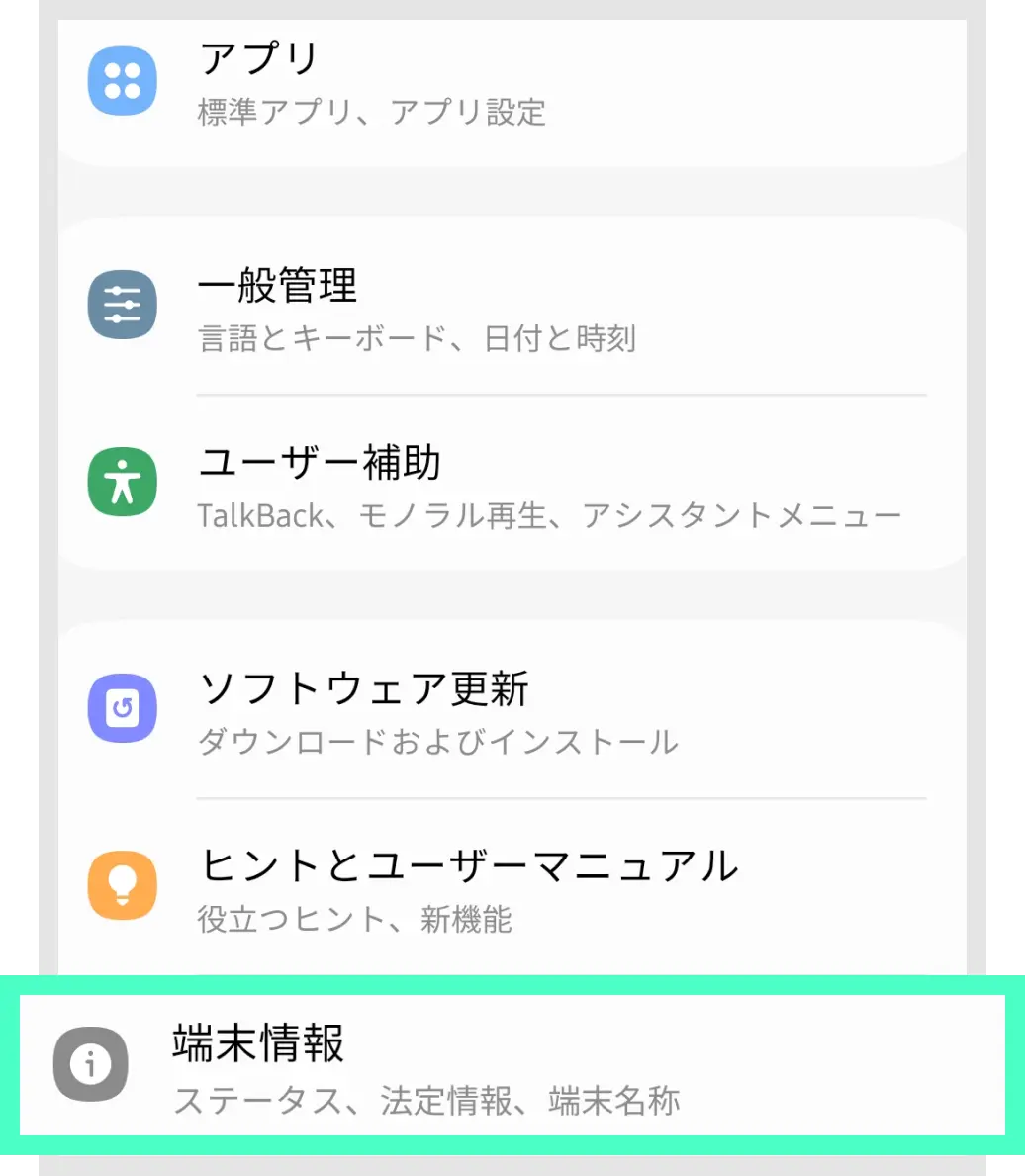Tap the highlighted 端末情報 row
The width and height of the screenshot is (1025, 1176).
[x=511, y=1064]
